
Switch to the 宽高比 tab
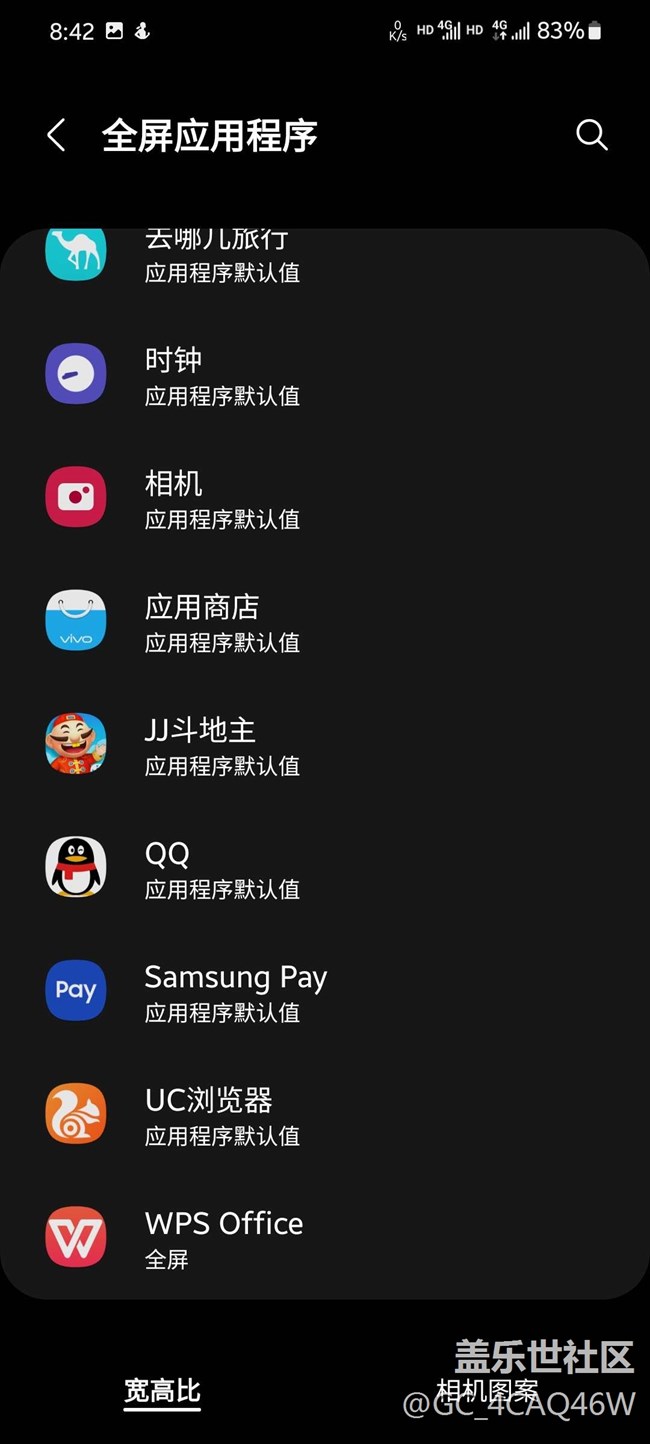click(x=162, y=1390)
